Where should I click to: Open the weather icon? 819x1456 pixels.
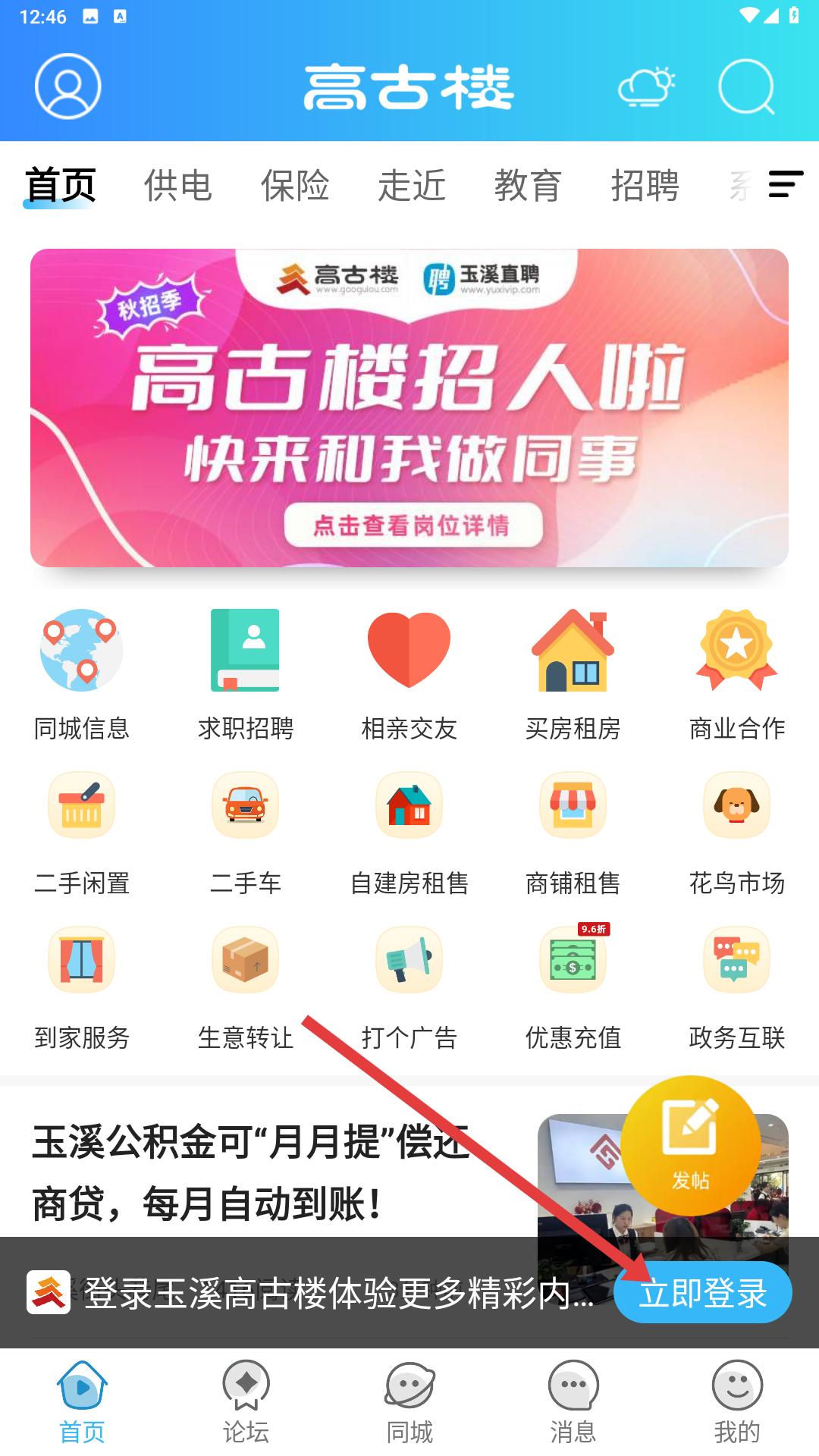[646, 86]
